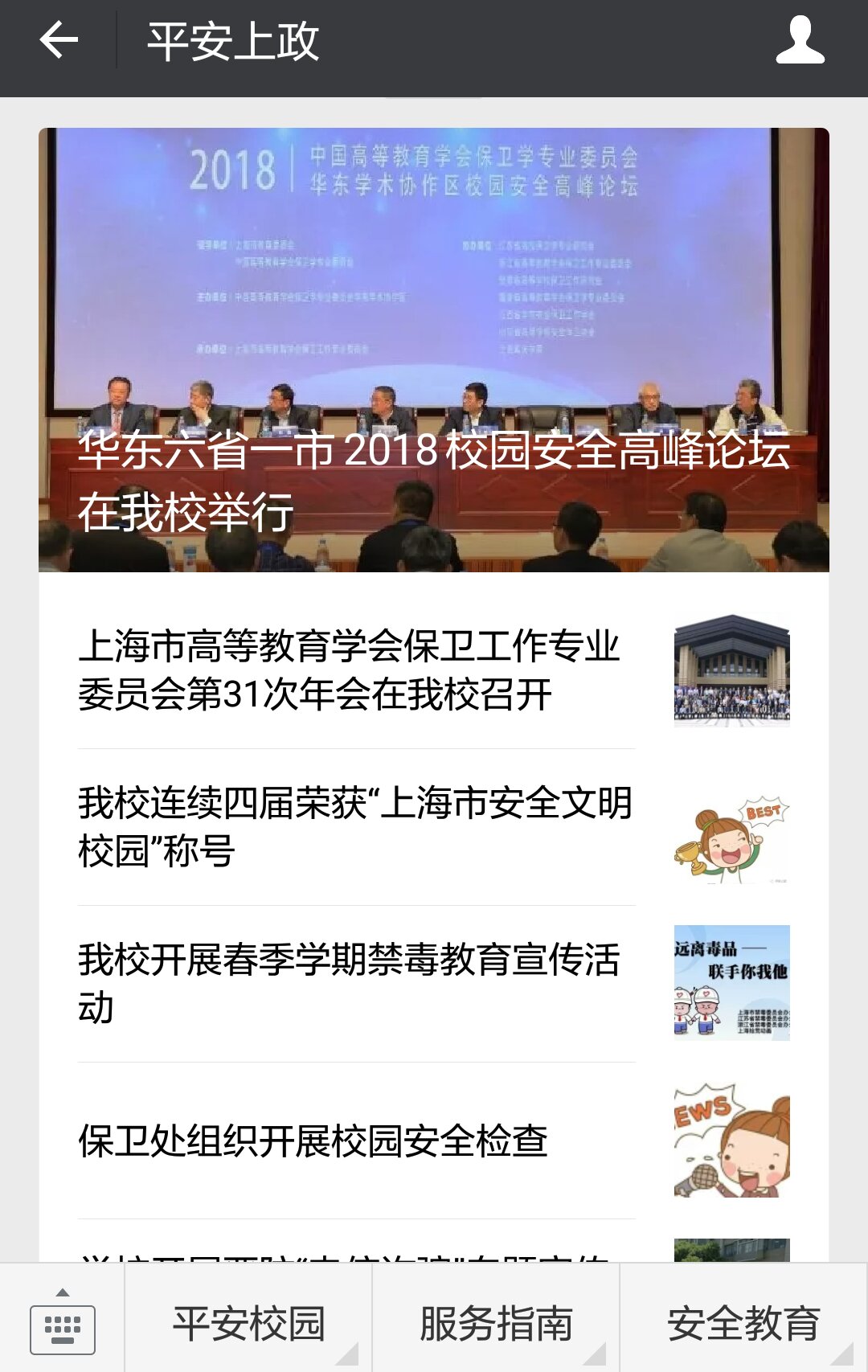Open the account profile icon
868x1372 pixels.
(x=800, y=40)
